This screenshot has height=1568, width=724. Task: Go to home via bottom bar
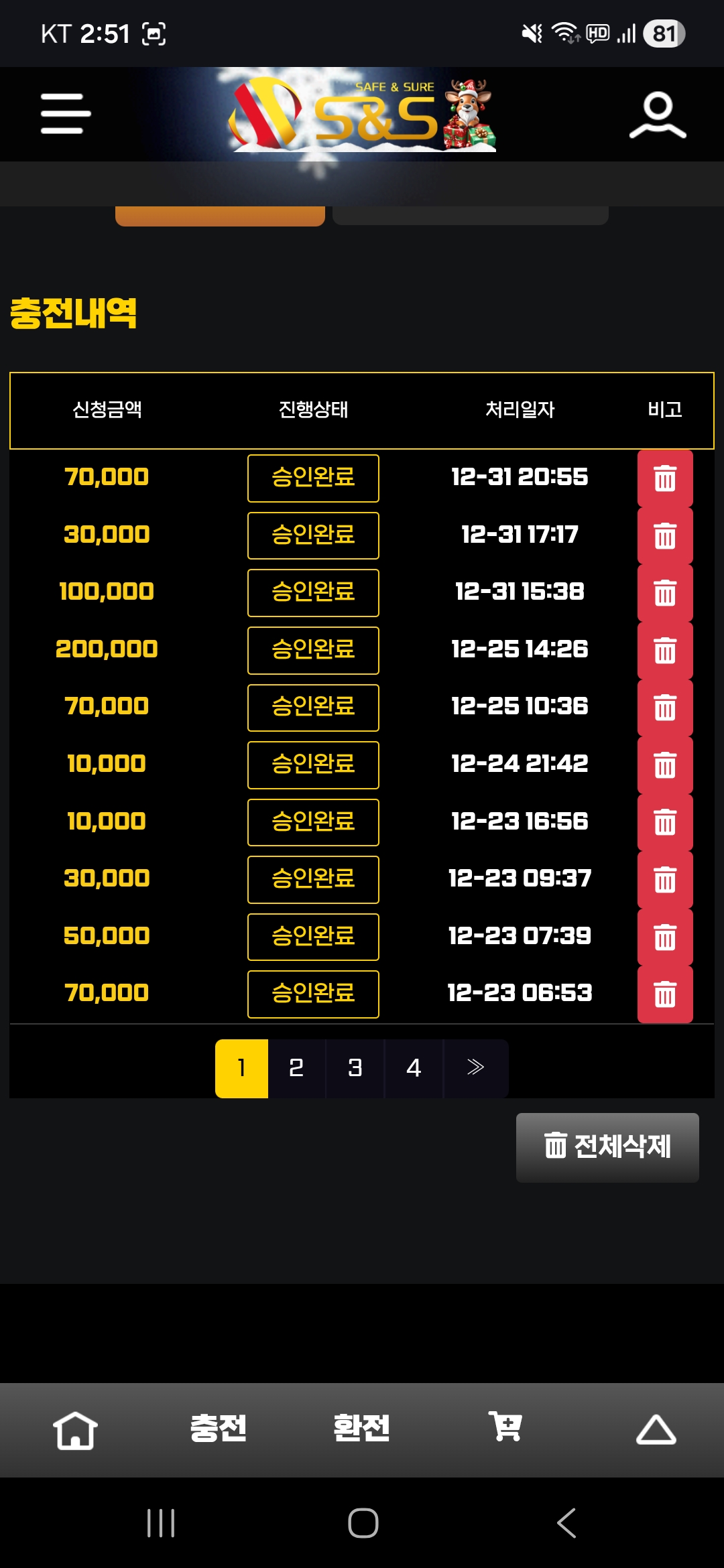[x=75, y=1430]
